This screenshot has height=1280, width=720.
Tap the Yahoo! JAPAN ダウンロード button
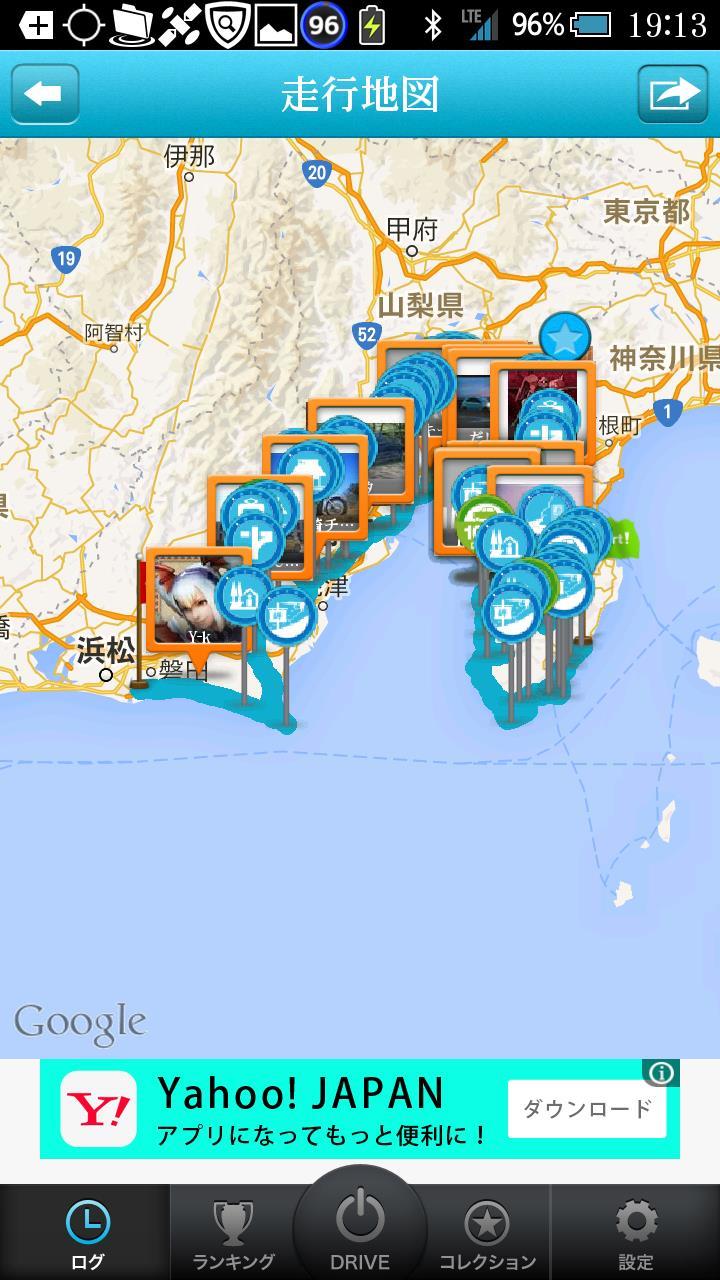[587, 1108]
